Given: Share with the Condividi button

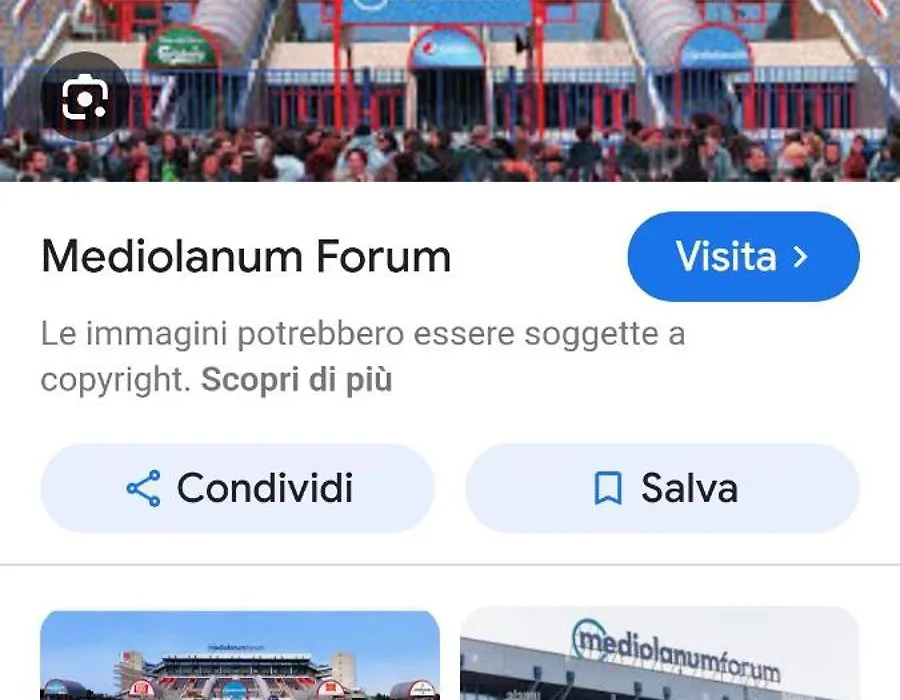Looking at the screenshot, I should 238,488.
